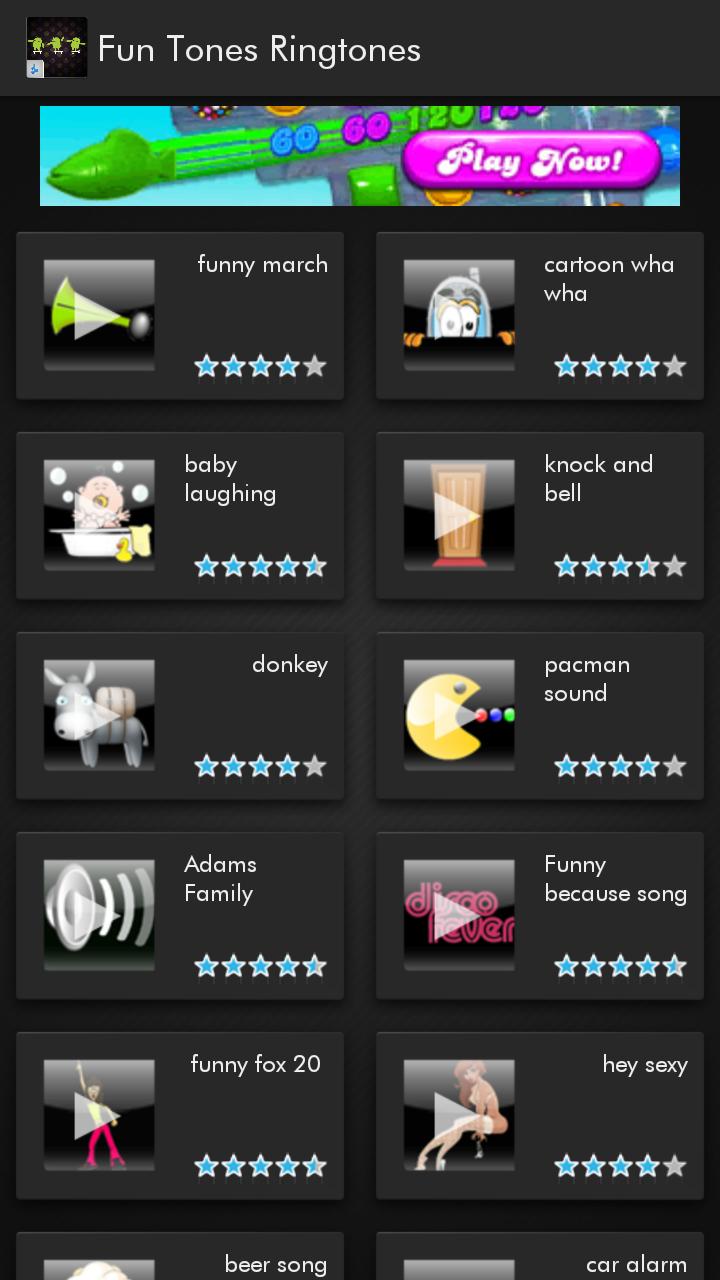720x1280 pixels.
Task: Open the Adams Family ringtone
Action: (180, 916)
